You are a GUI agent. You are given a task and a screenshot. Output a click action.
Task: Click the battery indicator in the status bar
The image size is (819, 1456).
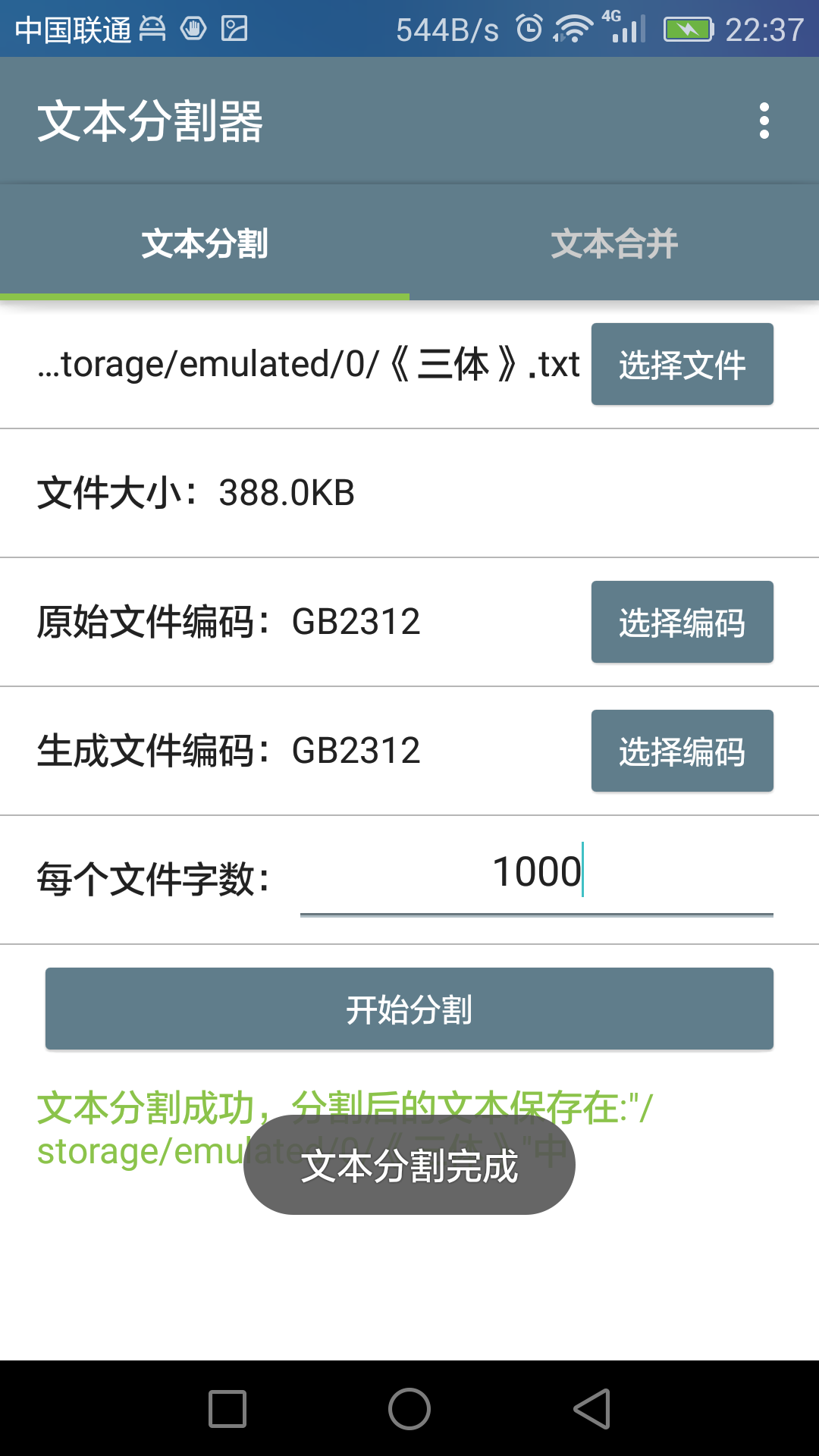click(x=689, y=29)
